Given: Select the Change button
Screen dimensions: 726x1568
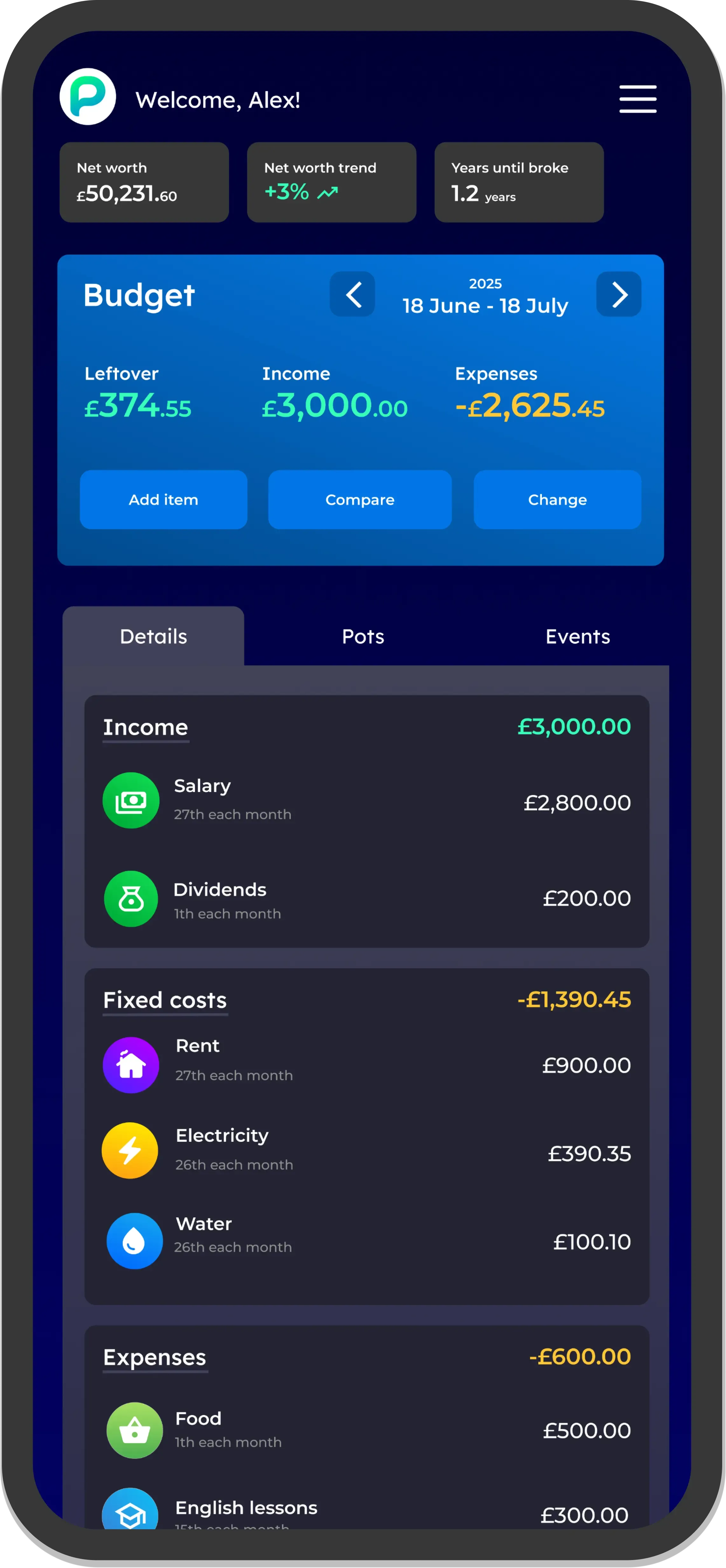Looking at the screenshot, I should click(557, 500).
